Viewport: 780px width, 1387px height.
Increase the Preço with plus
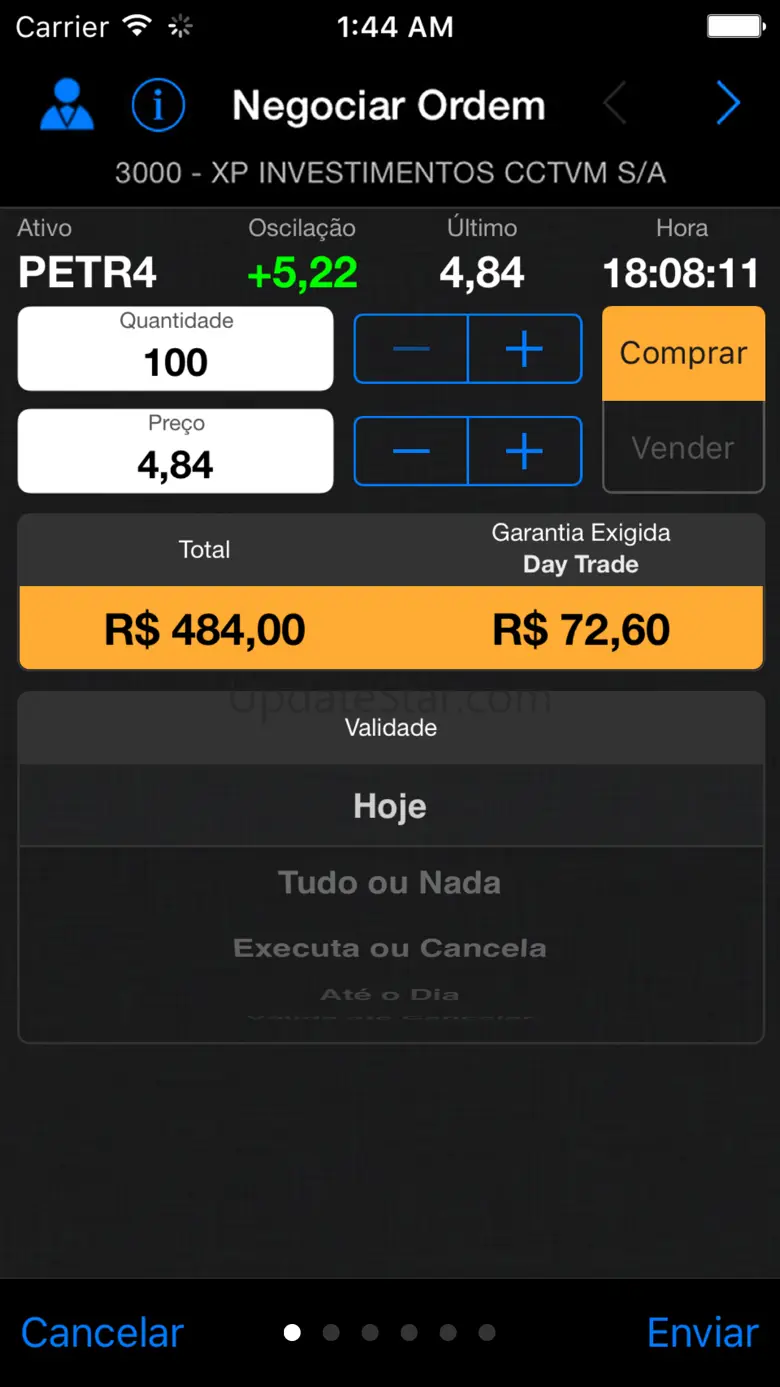pyautogui.click(x=524, y=451)
